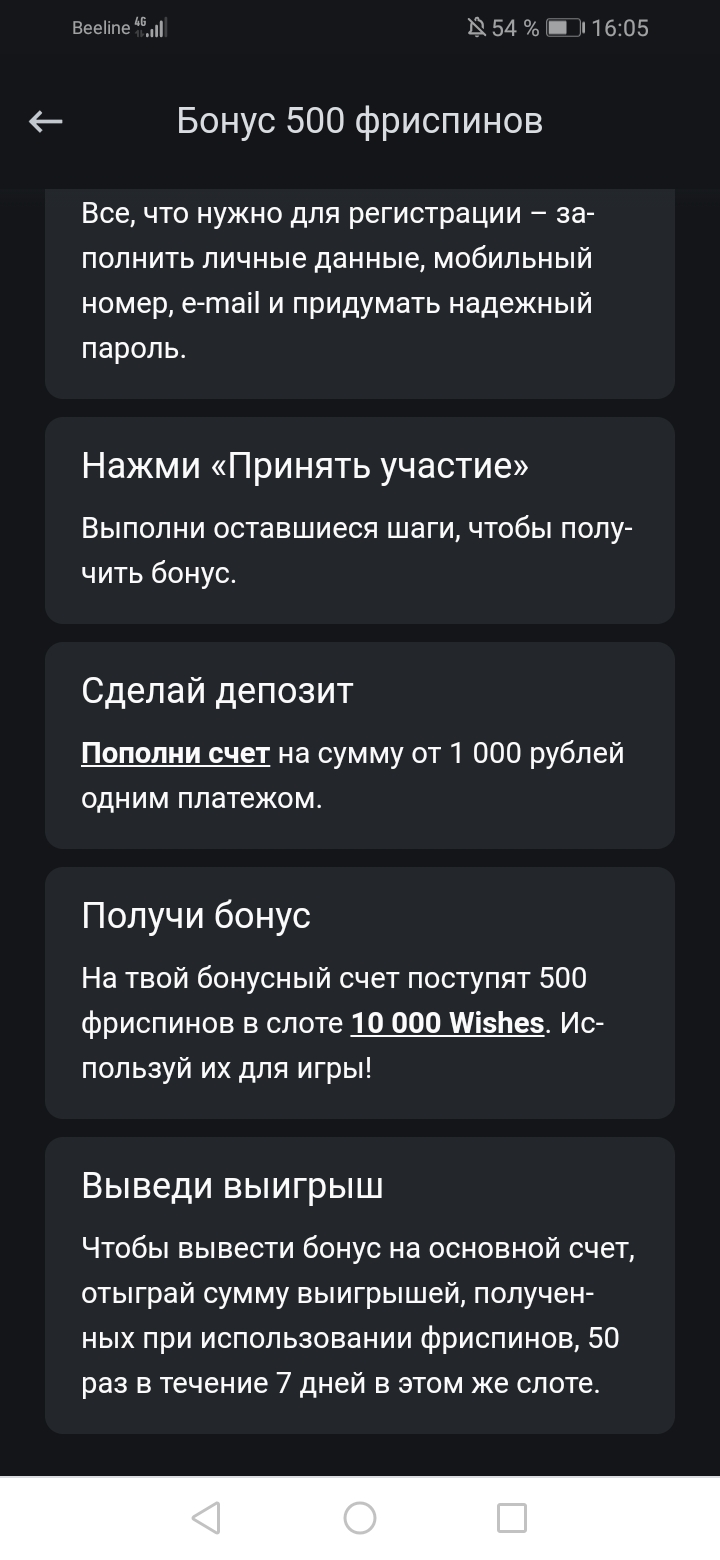Tap the back arrow in the header
720x1560 pixels.
pos(42,122)
